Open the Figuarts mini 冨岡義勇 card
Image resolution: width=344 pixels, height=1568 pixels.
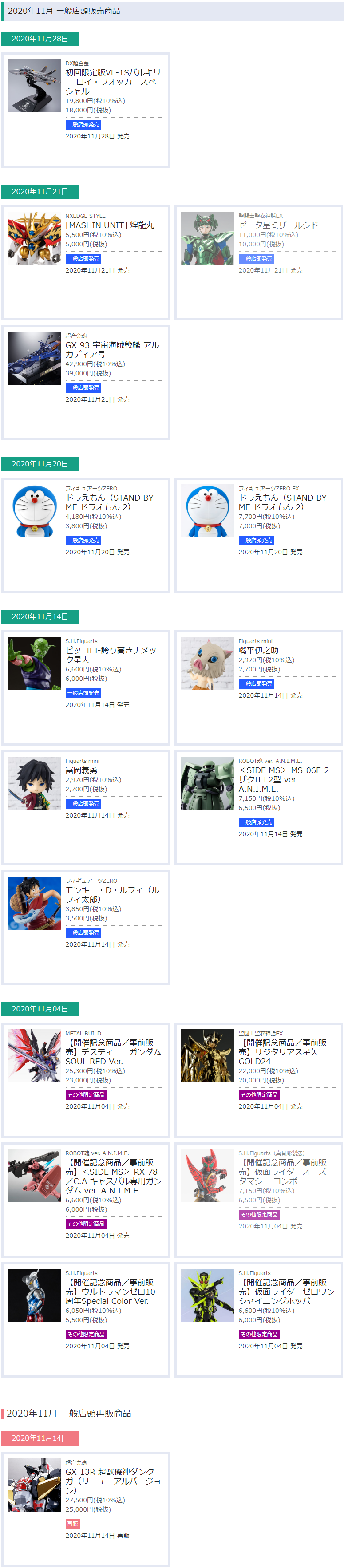pyautogui.click(x=85, y=807)
